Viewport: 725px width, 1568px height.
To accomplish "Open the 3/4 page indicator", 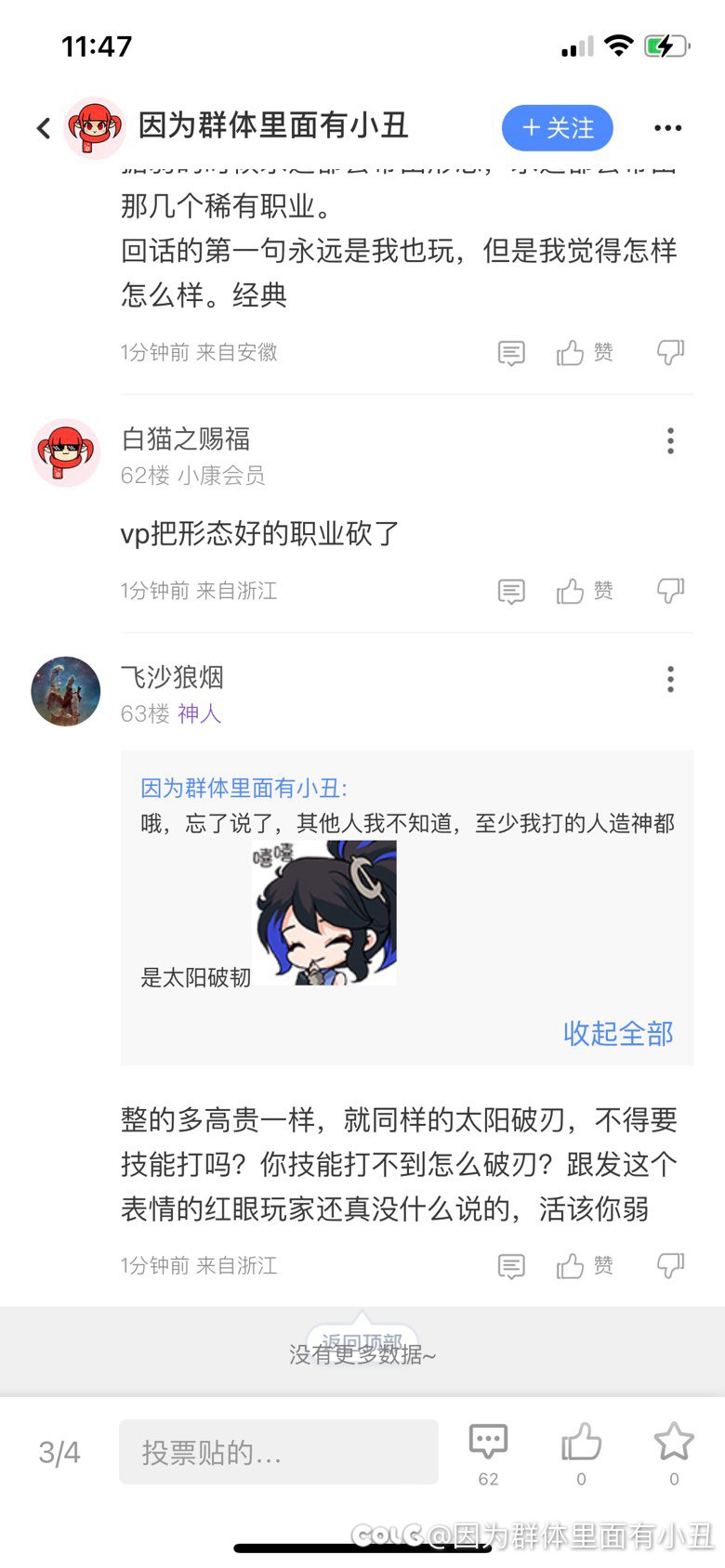I will 59,1452.
